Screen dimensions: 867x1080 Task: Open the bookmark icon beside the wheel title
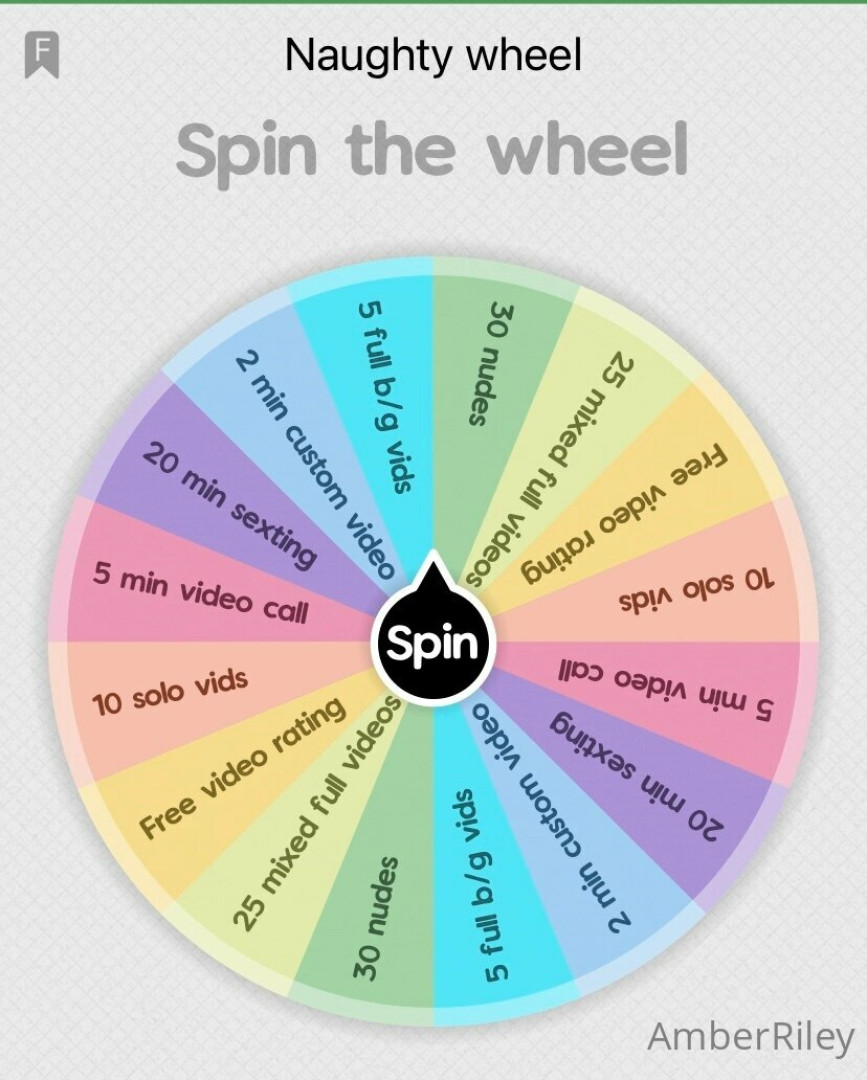click(42, 54)
